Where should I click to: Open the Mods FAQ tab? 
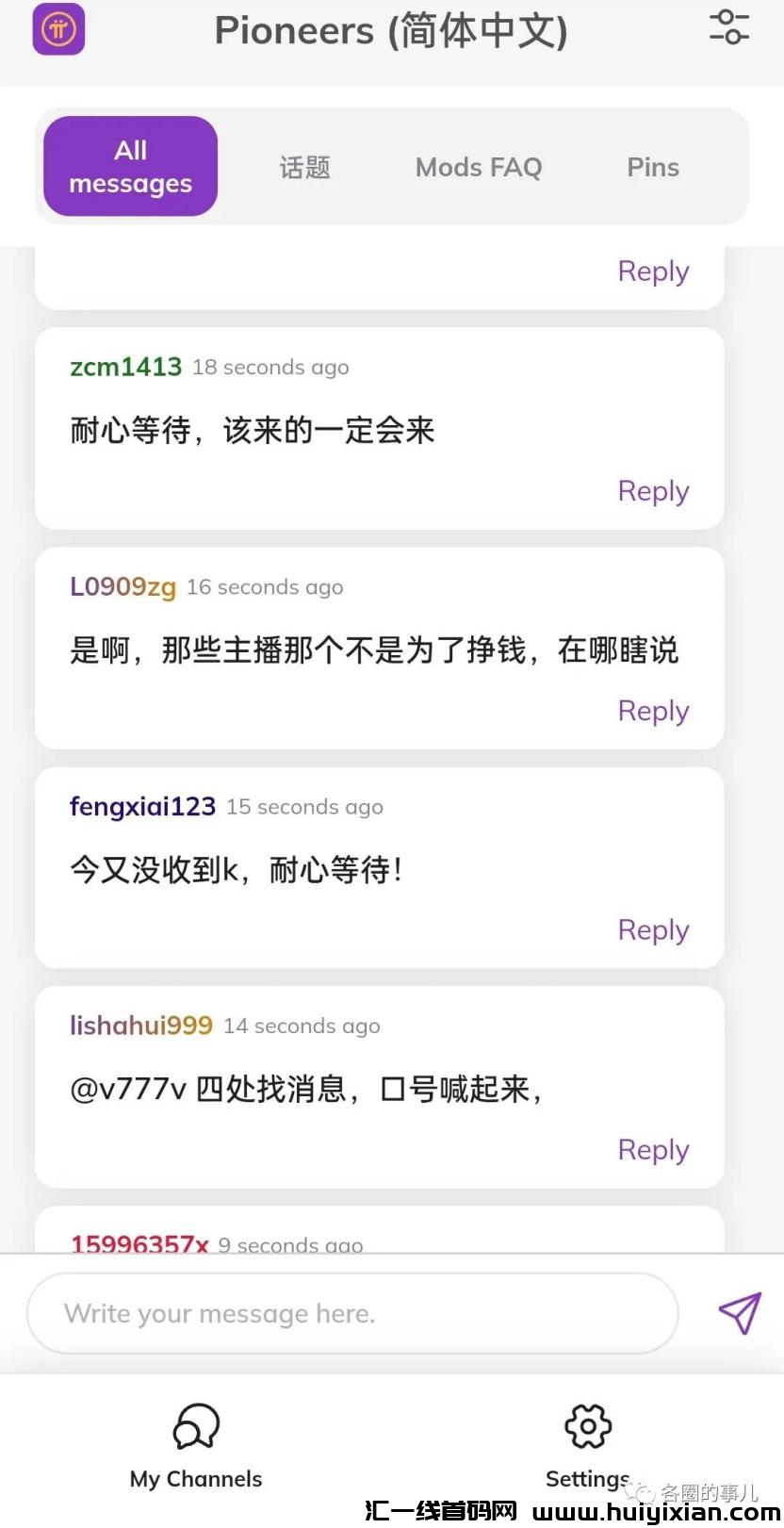click(478, 167)
